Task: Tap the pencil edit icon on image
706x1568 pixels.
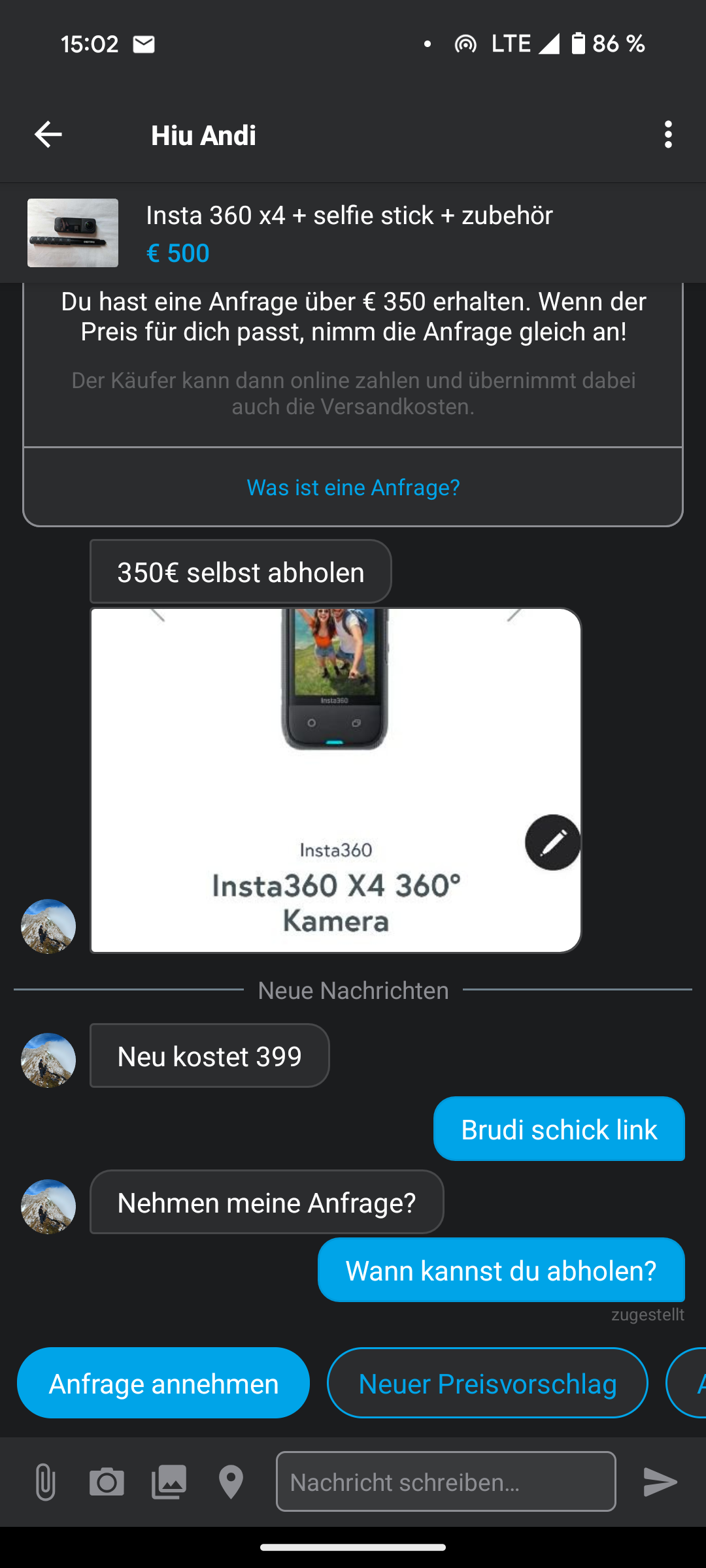Action: [x=553, y=843]
